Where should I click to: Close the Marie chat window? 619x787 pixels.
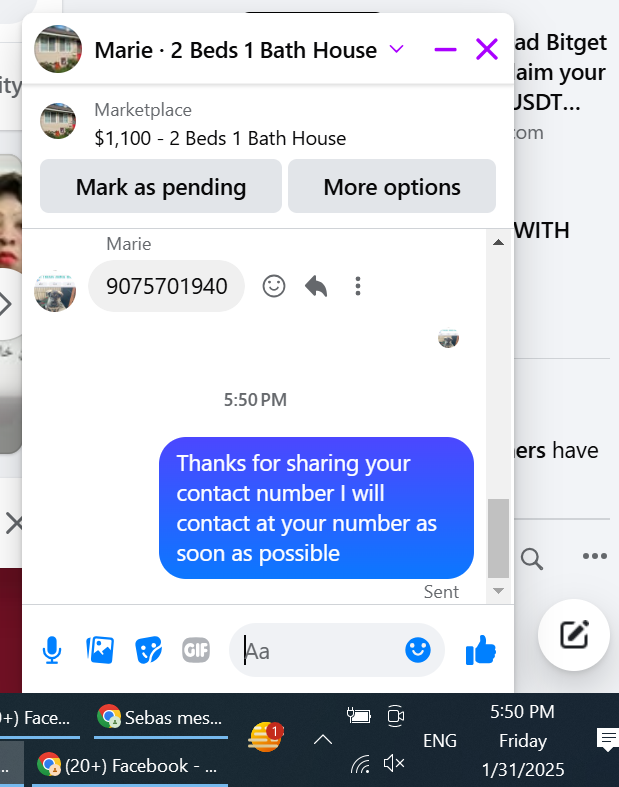click(486, 50)
